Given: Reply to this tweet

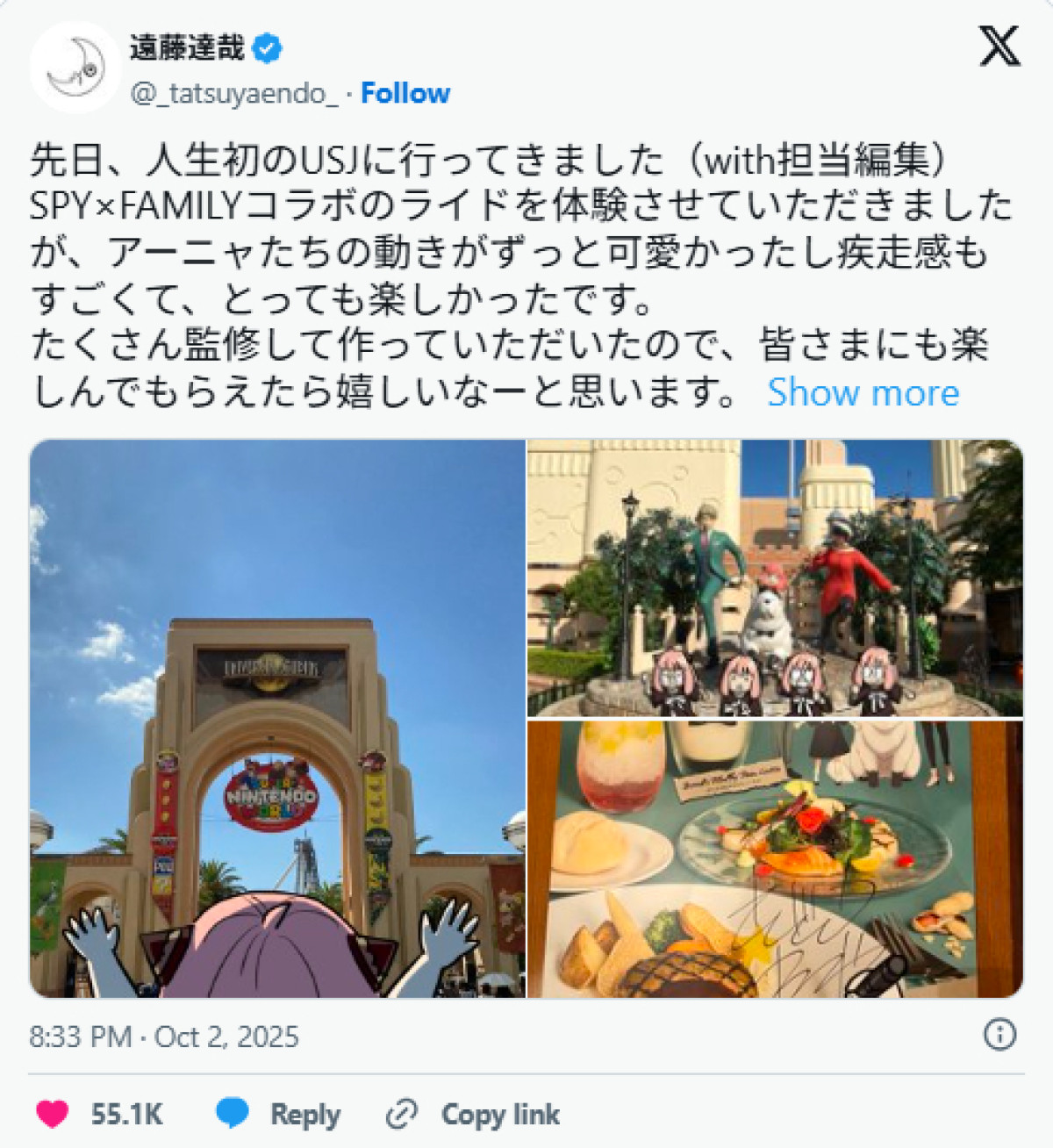Looking at the screenshot, I should (x=279, y=1114).
